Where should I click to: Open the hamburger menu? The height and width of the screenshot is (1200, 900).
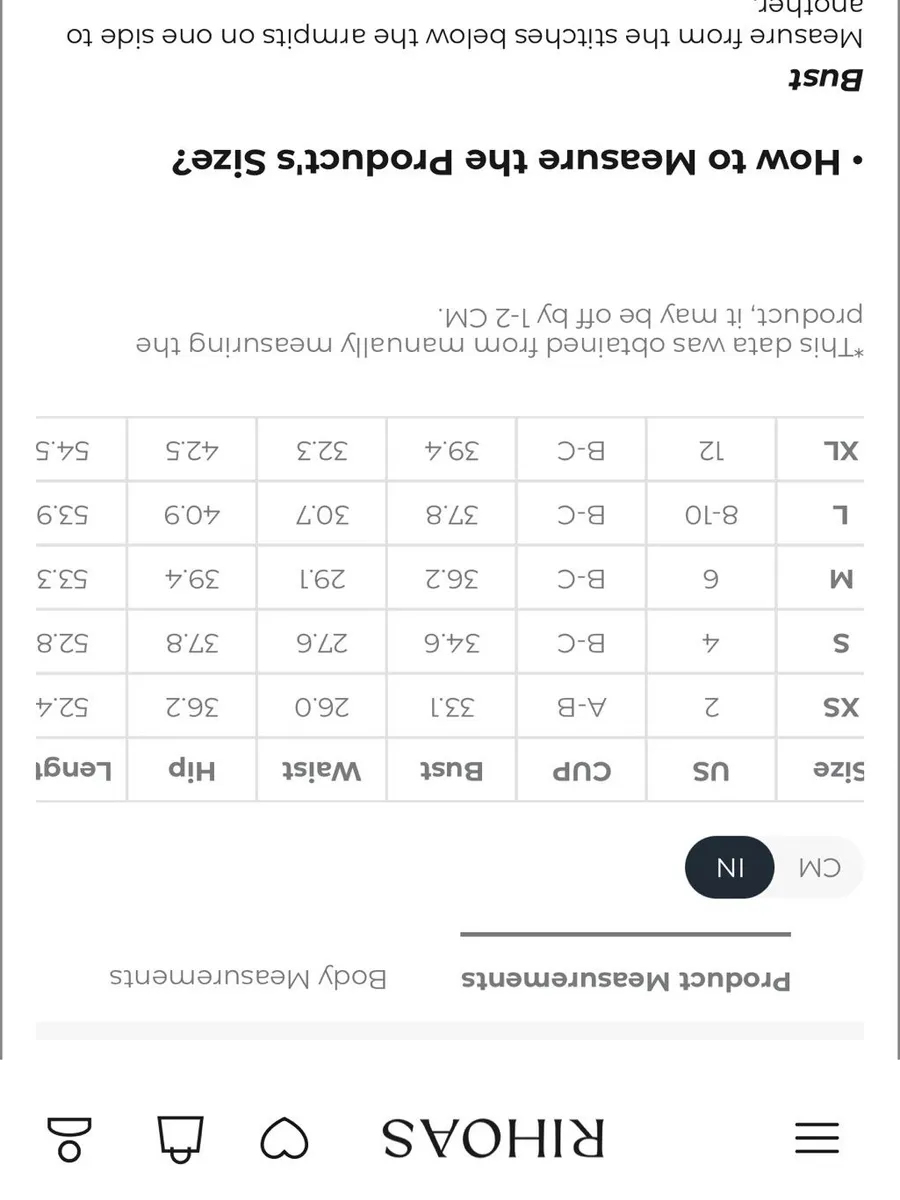[x=817, y=1138]
